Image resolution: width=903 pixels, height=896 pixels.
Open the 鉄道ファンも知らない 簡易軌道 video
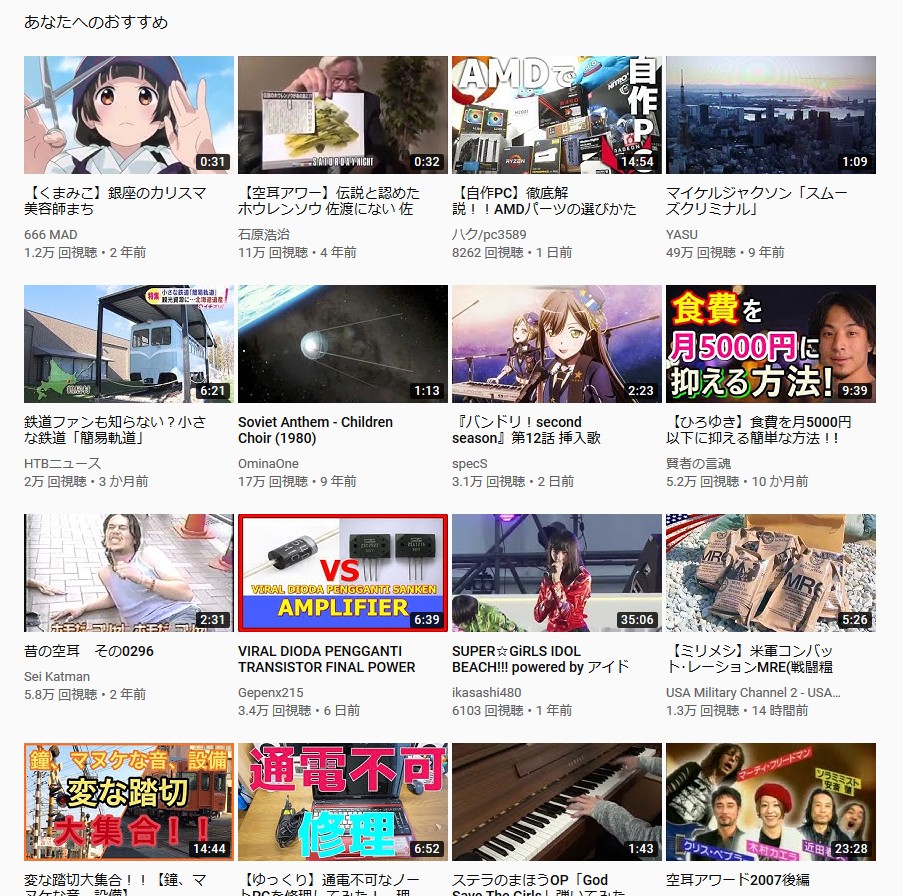[x=128, y=344]
